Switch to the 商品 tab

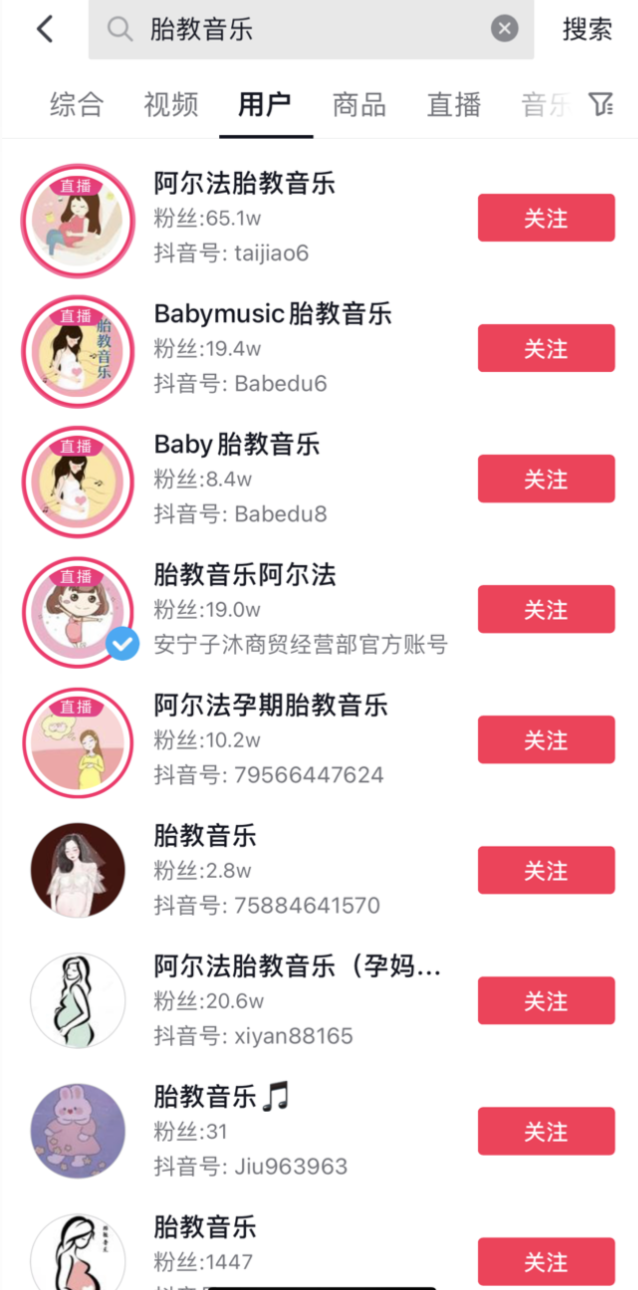tap(359, 104)
